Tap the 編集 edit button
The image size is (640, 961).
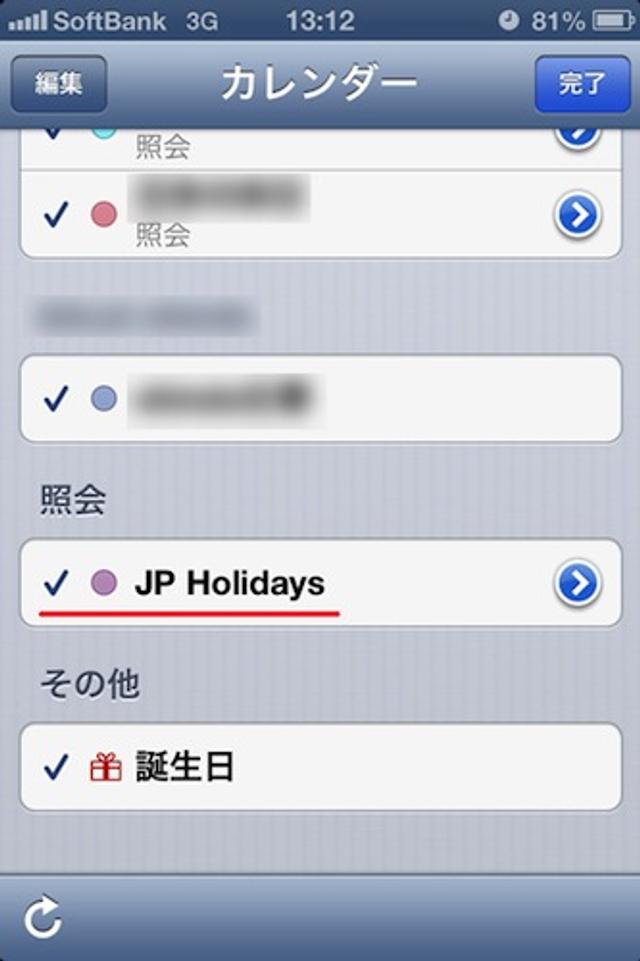pyautogui.click(x=59, y=84)
